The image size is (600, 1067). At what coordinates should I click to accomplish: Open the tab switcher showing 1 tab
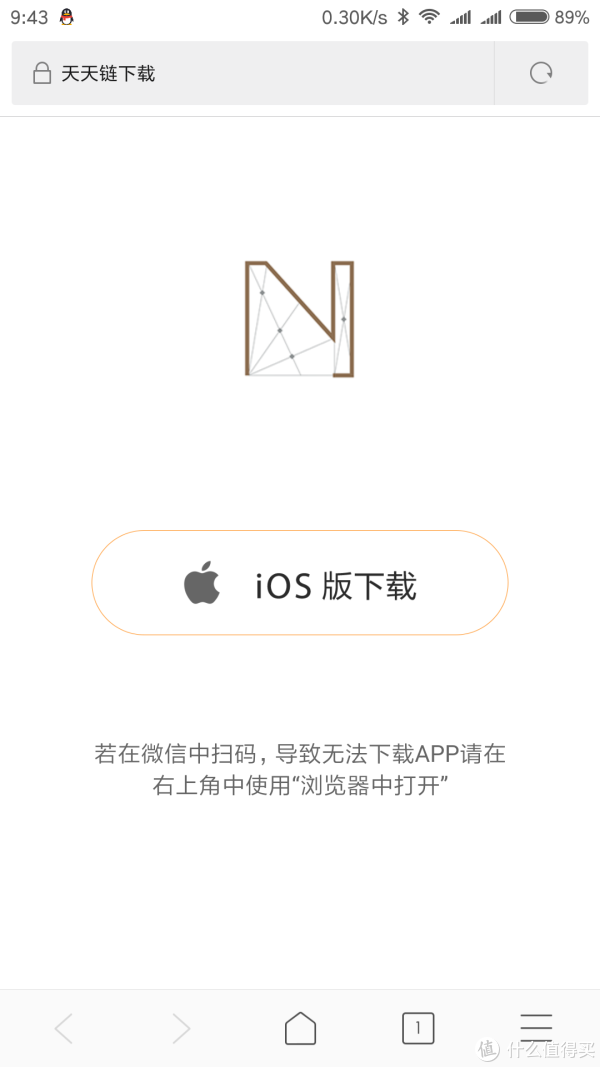point(418,1028)
